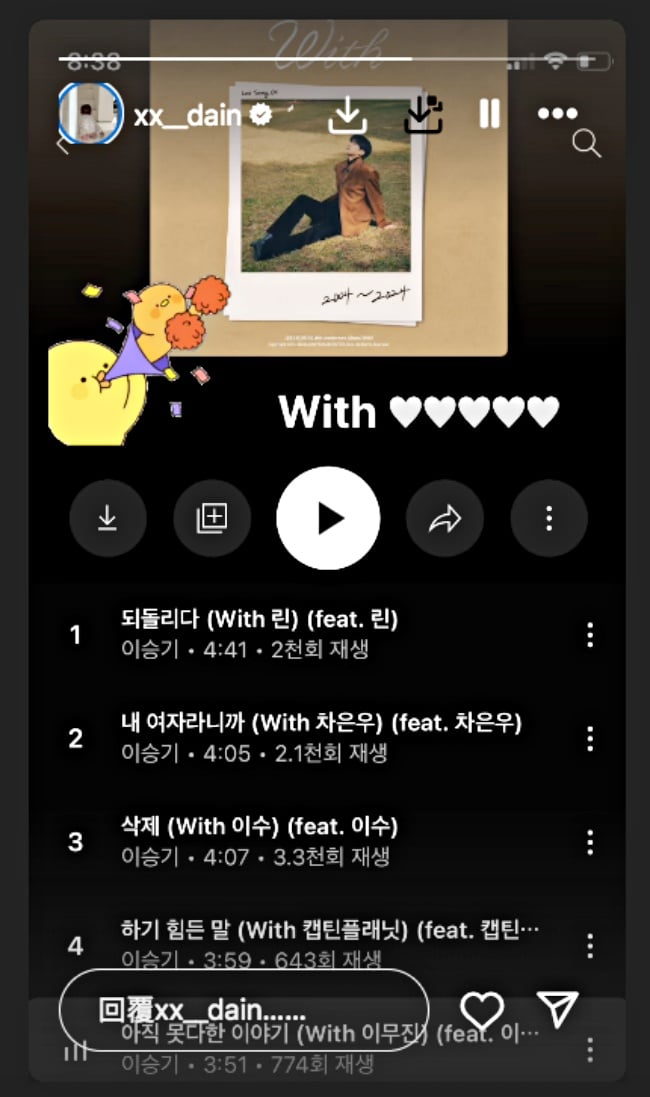Tap the xx__dain username
This screenshot has width=650, height=1097.
tap(188, 115)
